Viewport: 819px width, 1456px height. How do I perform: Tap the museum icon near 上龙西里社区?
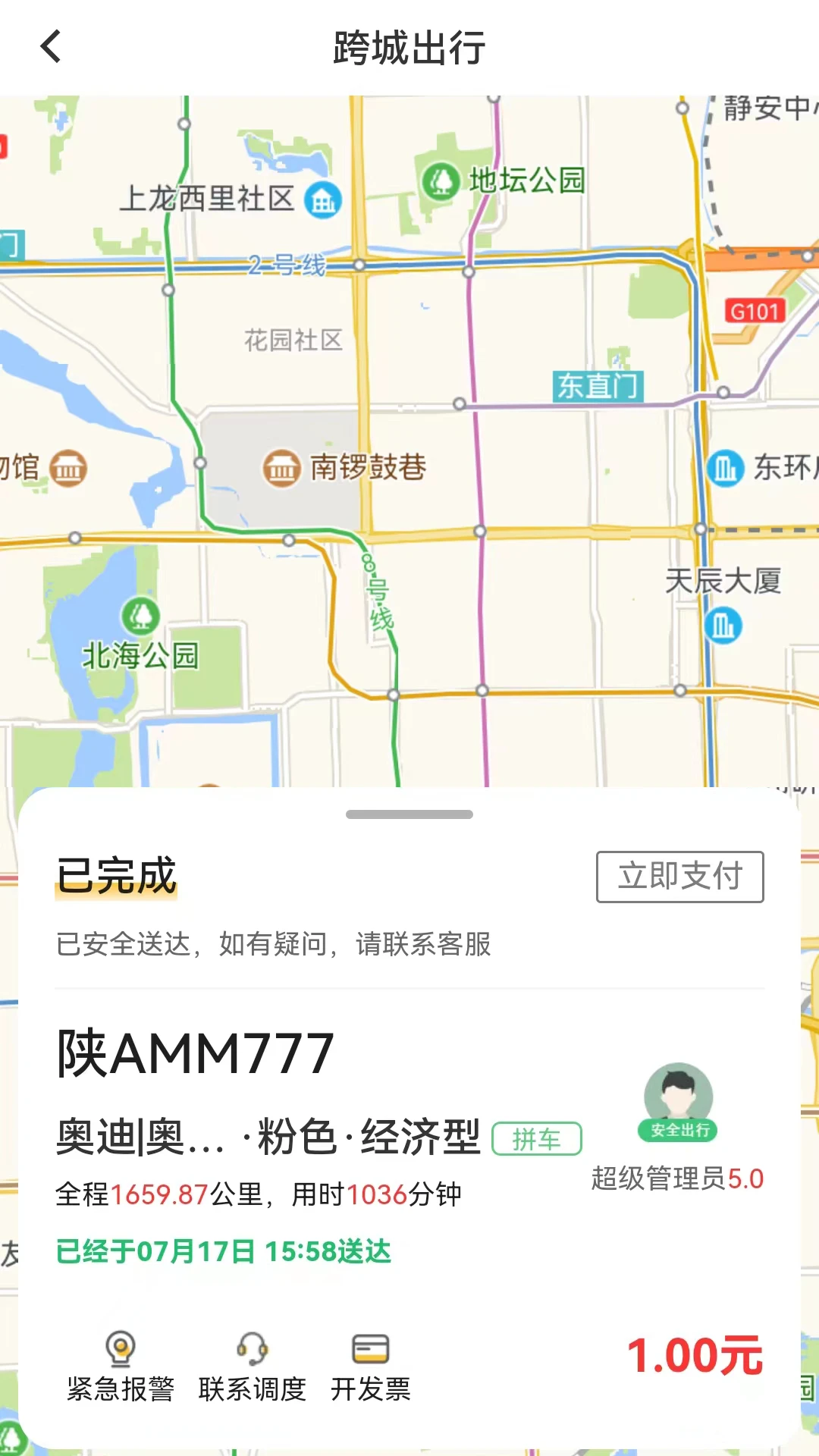click(325, 199)
